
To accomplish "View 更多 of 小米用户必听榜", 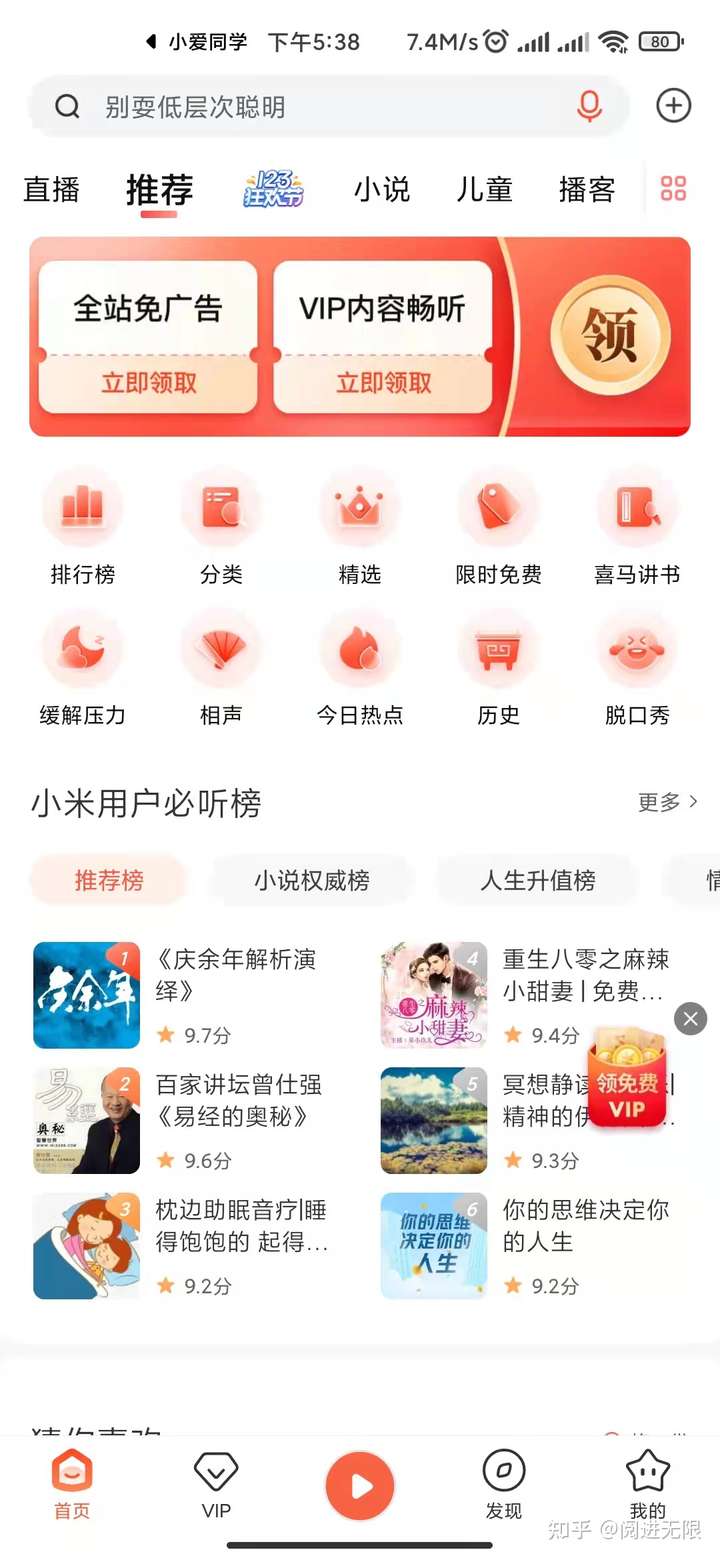I will pos(667,802).
